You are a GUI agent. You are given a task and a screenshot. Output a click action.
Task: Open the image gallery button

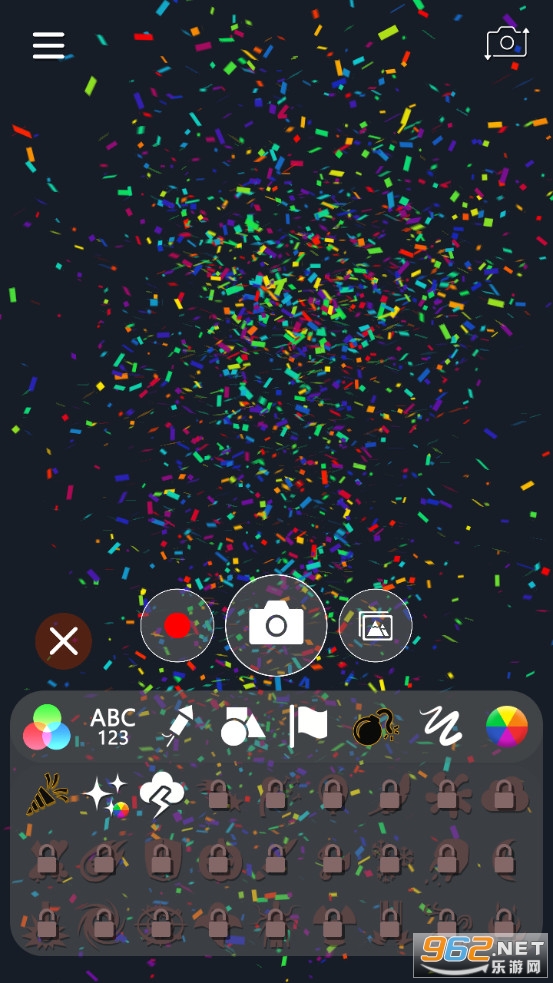375,625
